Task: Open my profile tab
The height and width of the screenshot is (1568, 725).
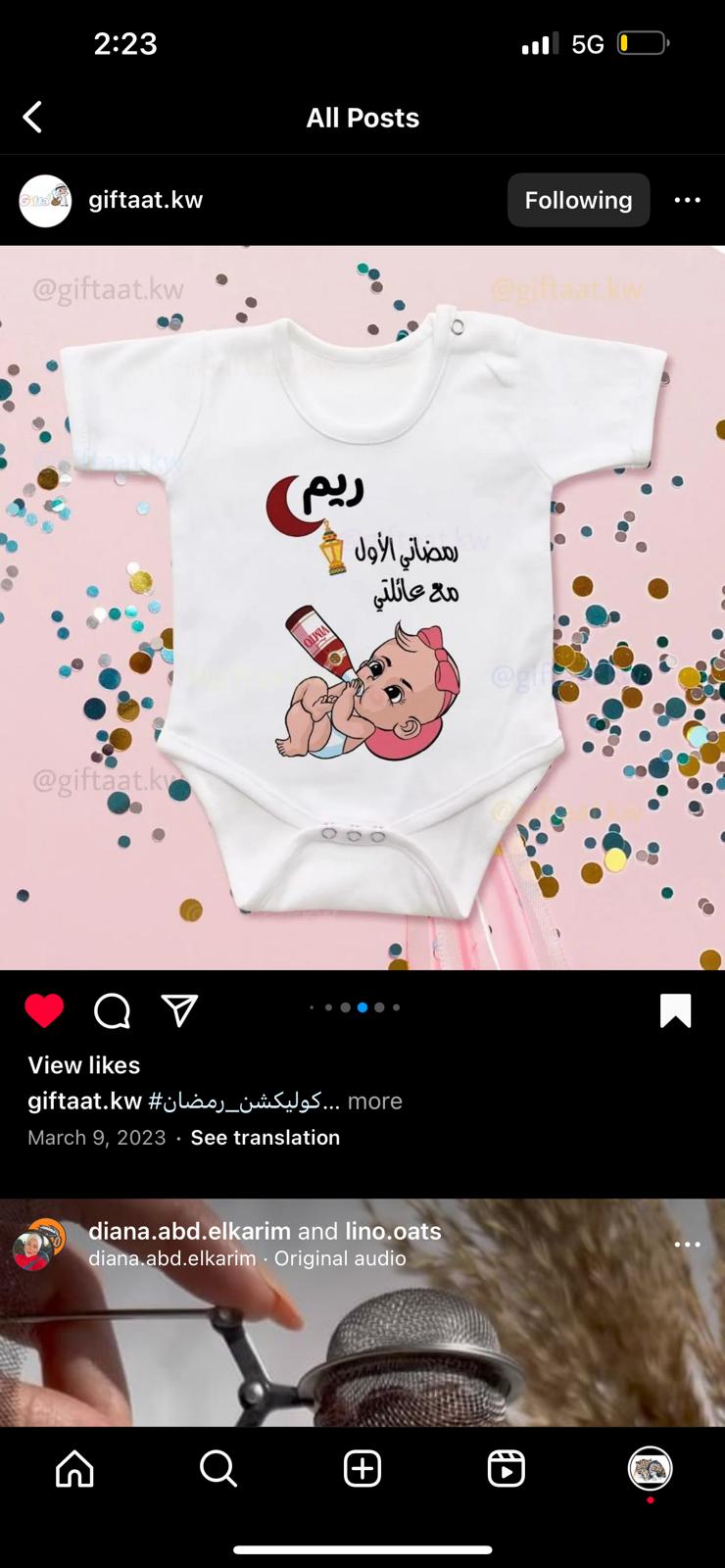Action: click(x=651, y=1468)
